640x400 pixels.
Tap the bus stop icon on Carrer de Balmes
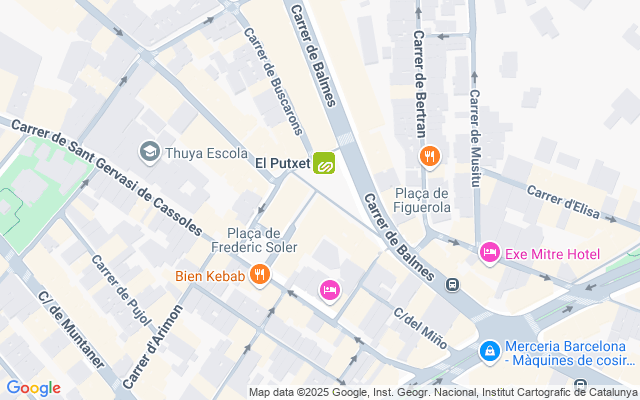pyautogui.click(x=452, y=284)
